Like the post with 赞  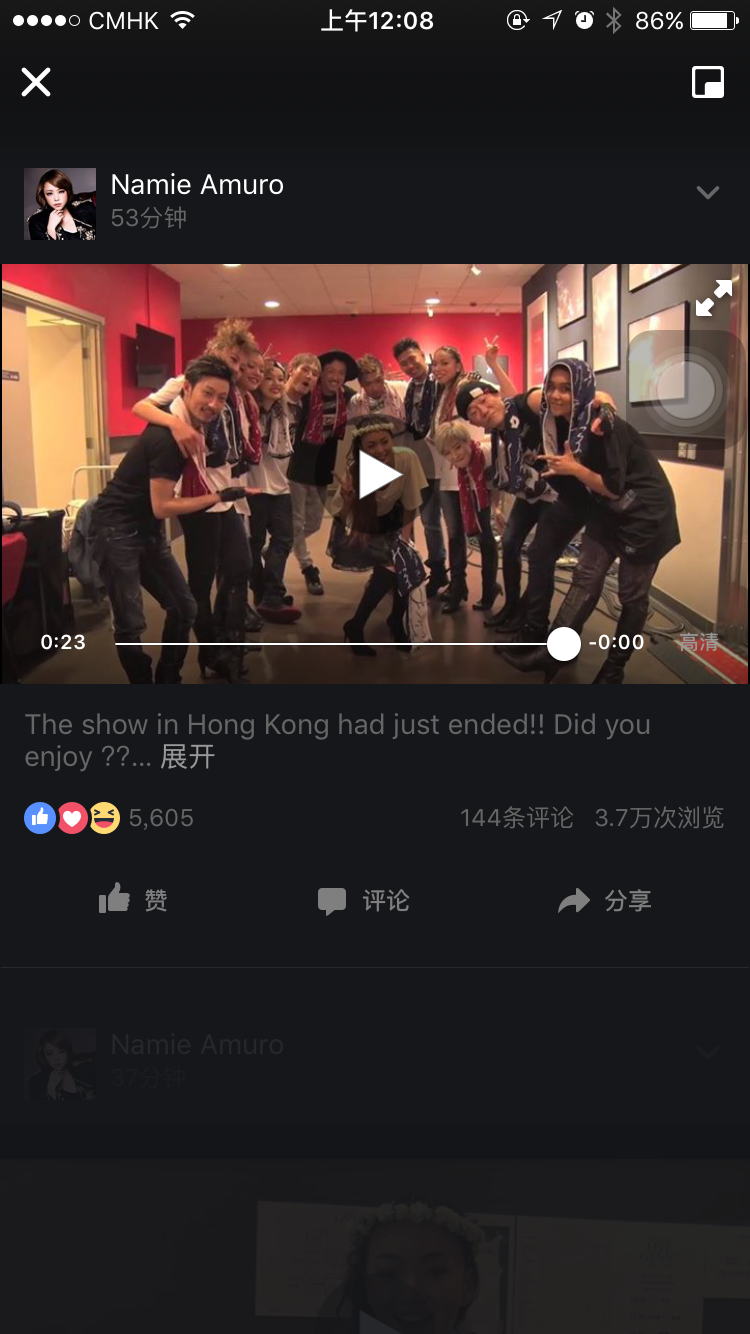[x=133, y=901]
